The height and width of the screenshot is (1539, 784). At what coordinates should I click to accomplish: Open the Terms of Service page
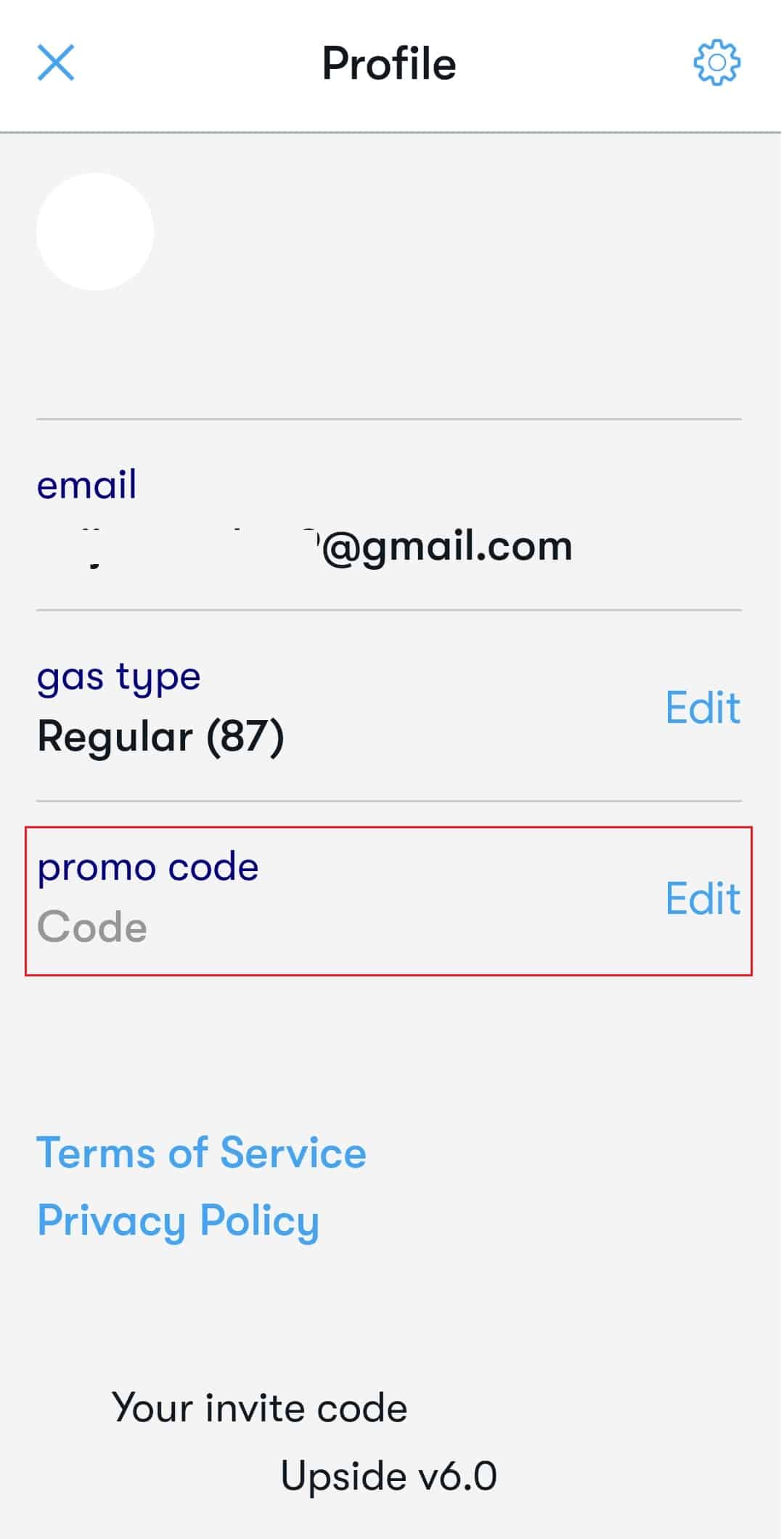[x=201, y=1152]
